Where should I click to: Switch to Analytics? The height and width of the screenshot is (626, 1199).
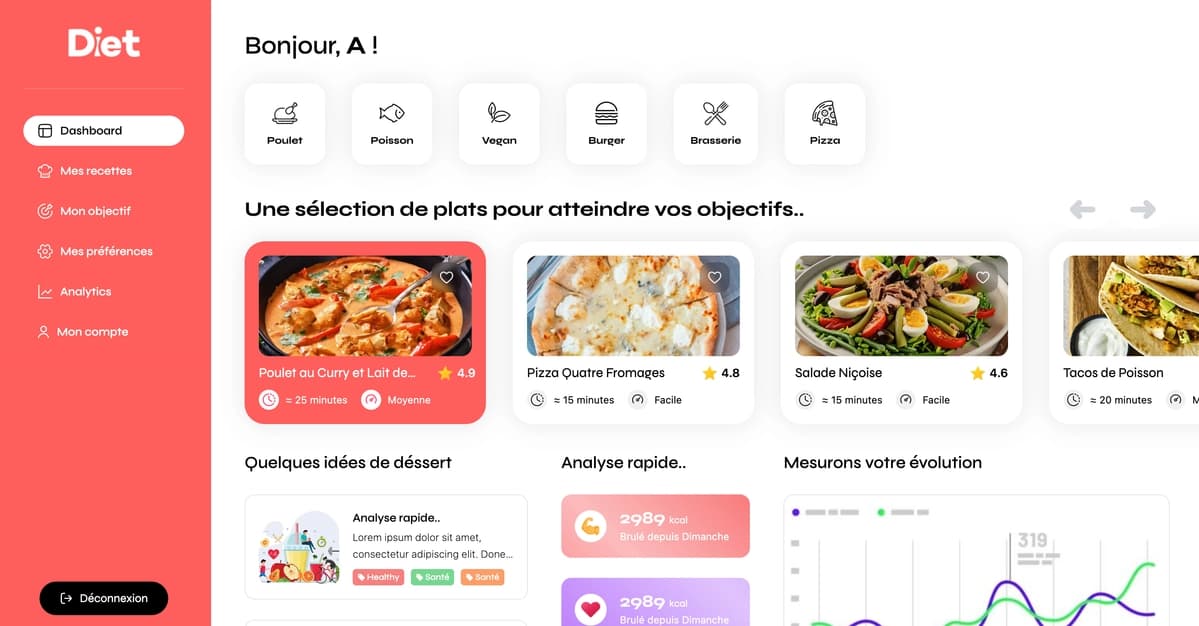click(x=85, y=292)
